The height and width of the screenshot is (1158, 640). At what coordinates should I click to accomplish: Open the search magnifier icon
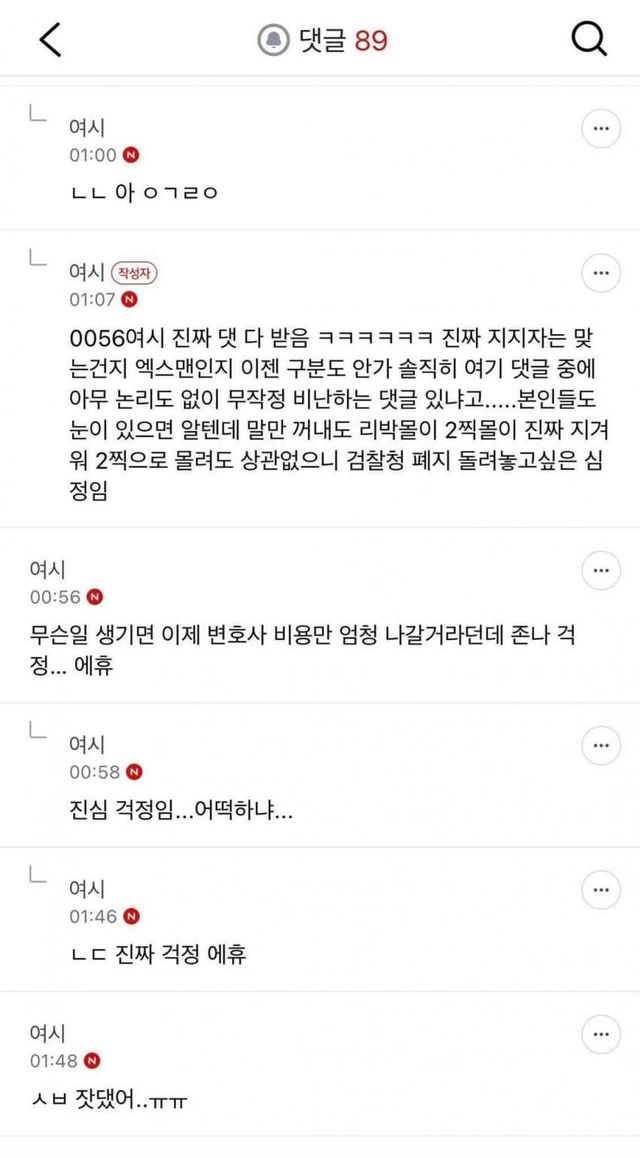[x=590, y=40]
